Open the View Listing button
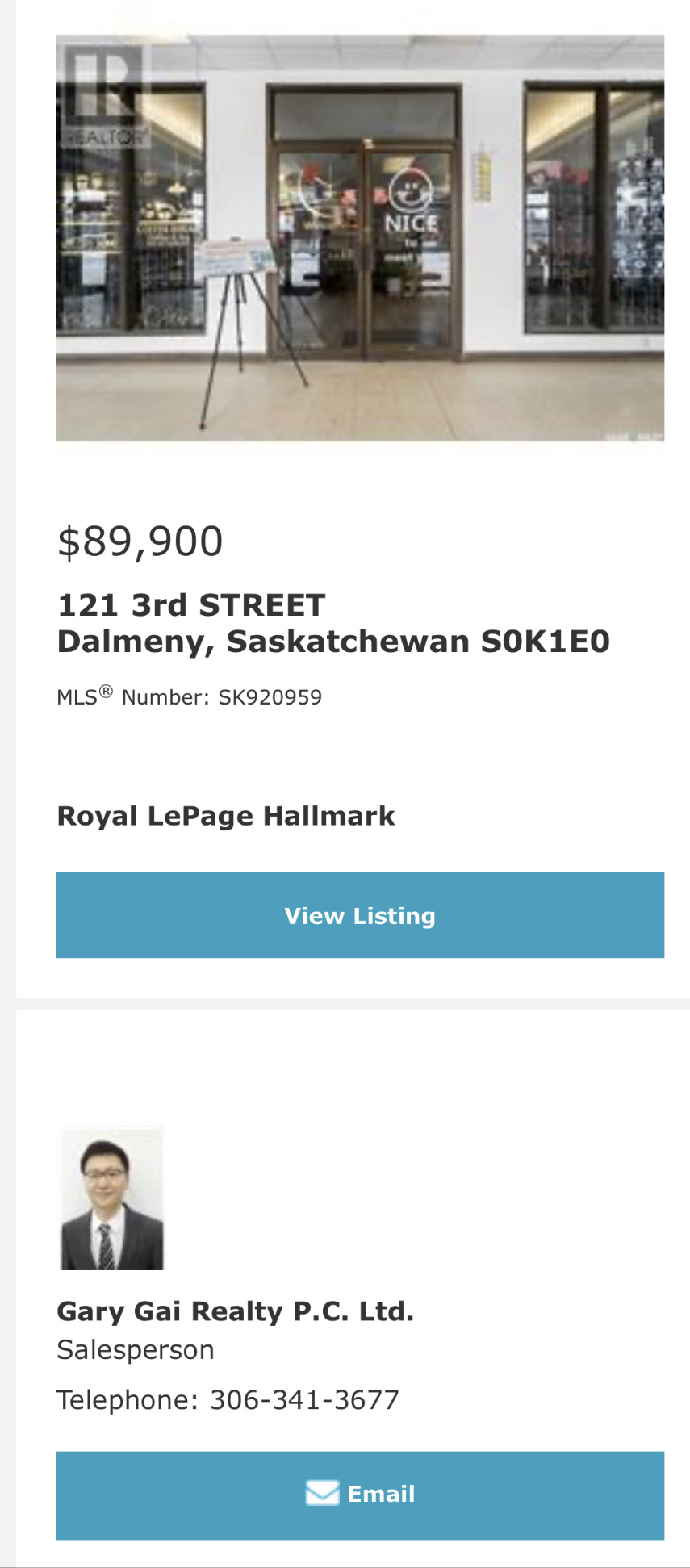Image resolution: width=690 pixels, height=1568 pixels. pos(360,915)
